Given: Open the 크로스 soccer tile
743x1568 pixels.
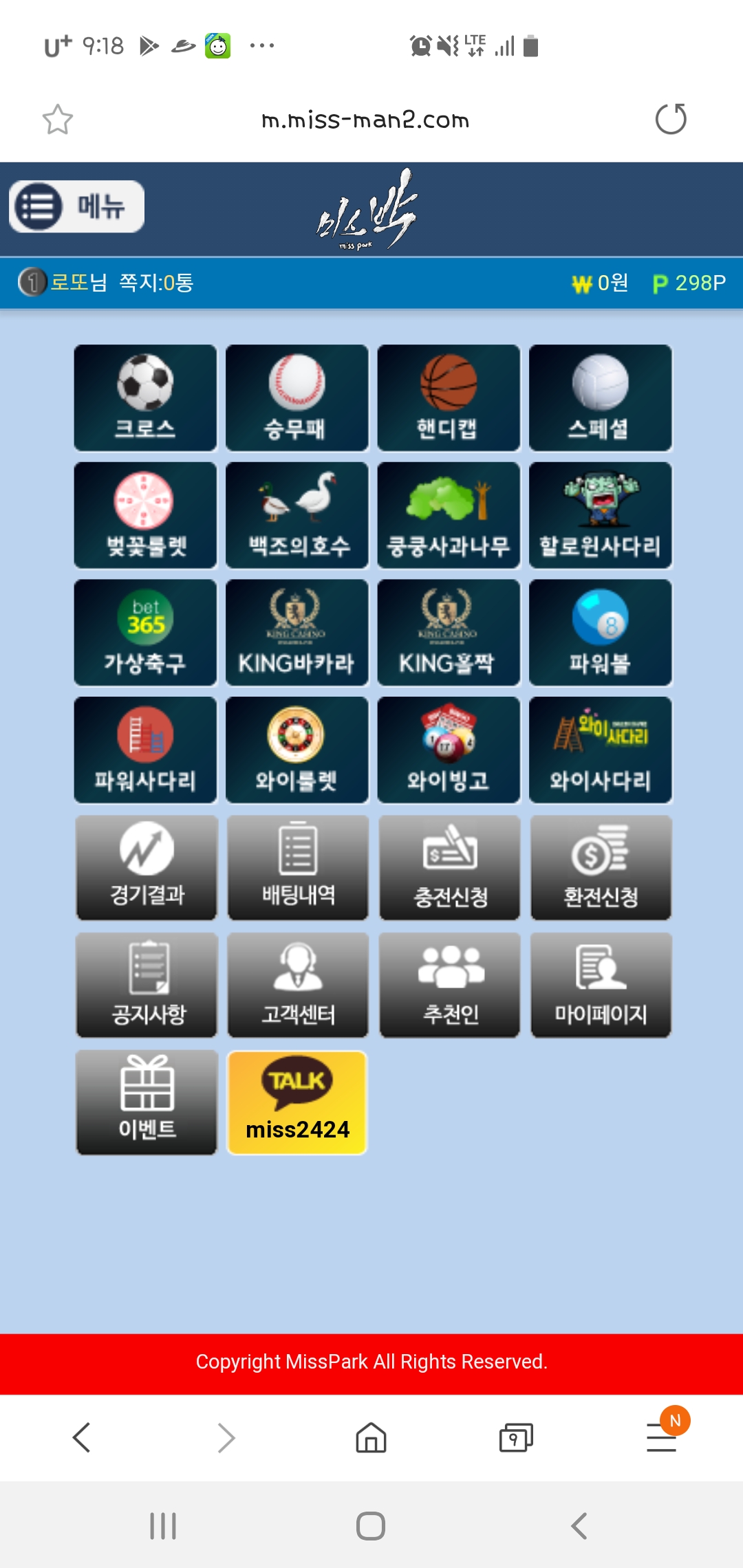Looking at the screenshot, I should (145, 398).
